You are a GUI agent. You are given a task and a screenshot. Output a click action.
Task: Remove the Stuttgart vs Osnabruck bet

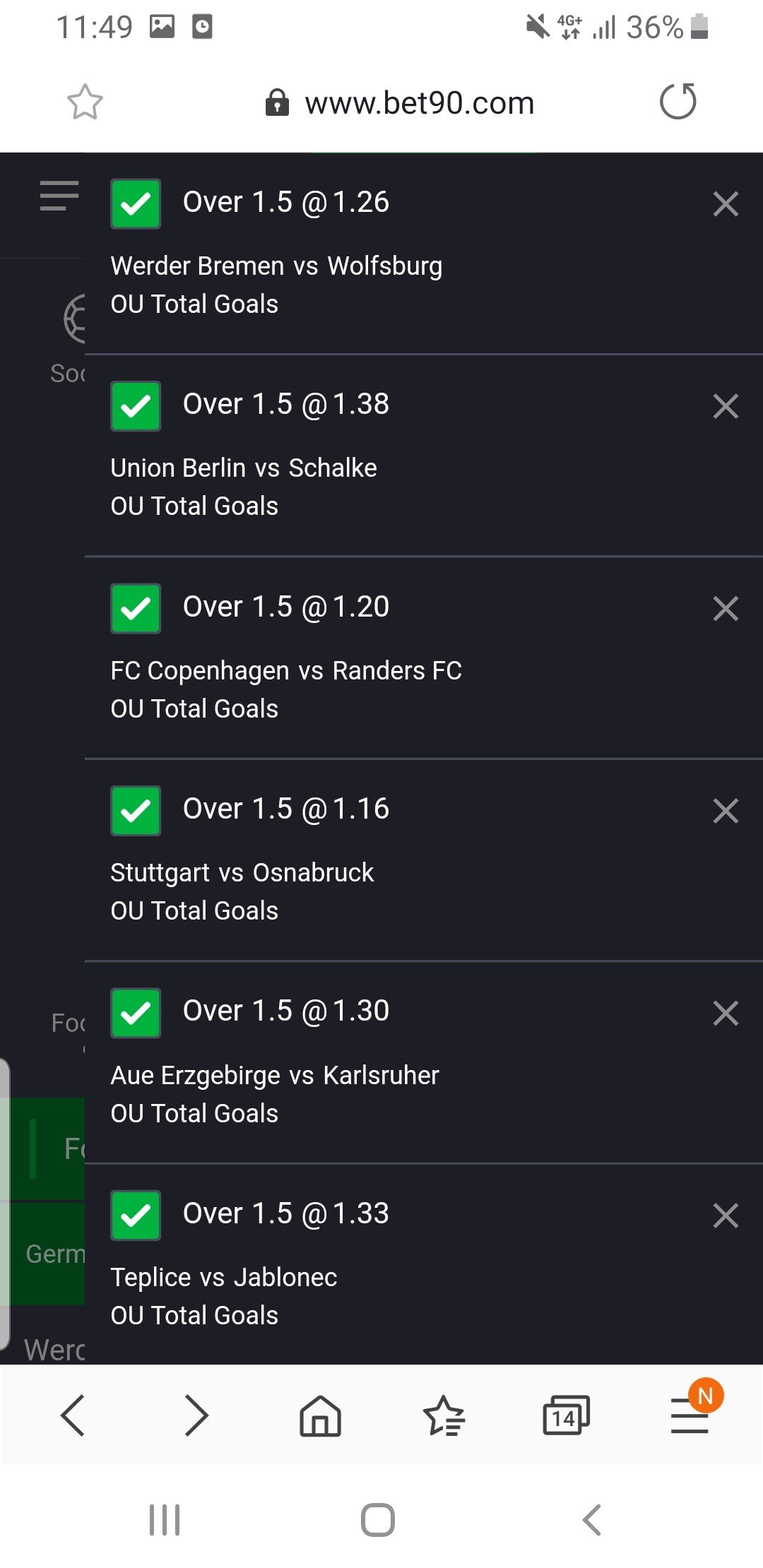[726, 811]
